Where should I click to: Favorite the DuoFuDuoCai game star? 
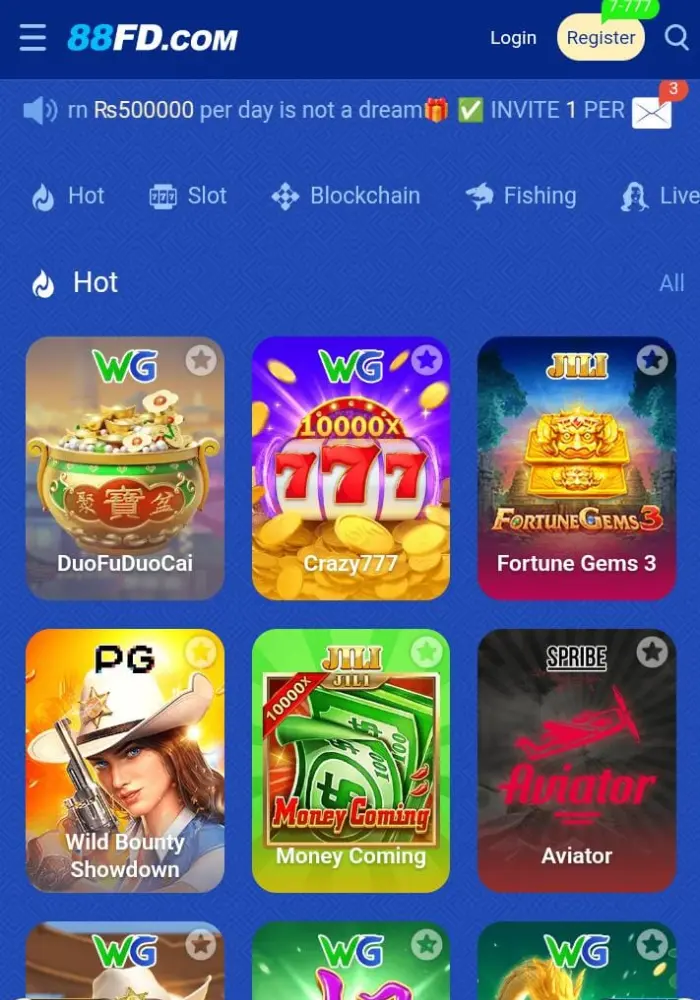[x=201, y=360]
